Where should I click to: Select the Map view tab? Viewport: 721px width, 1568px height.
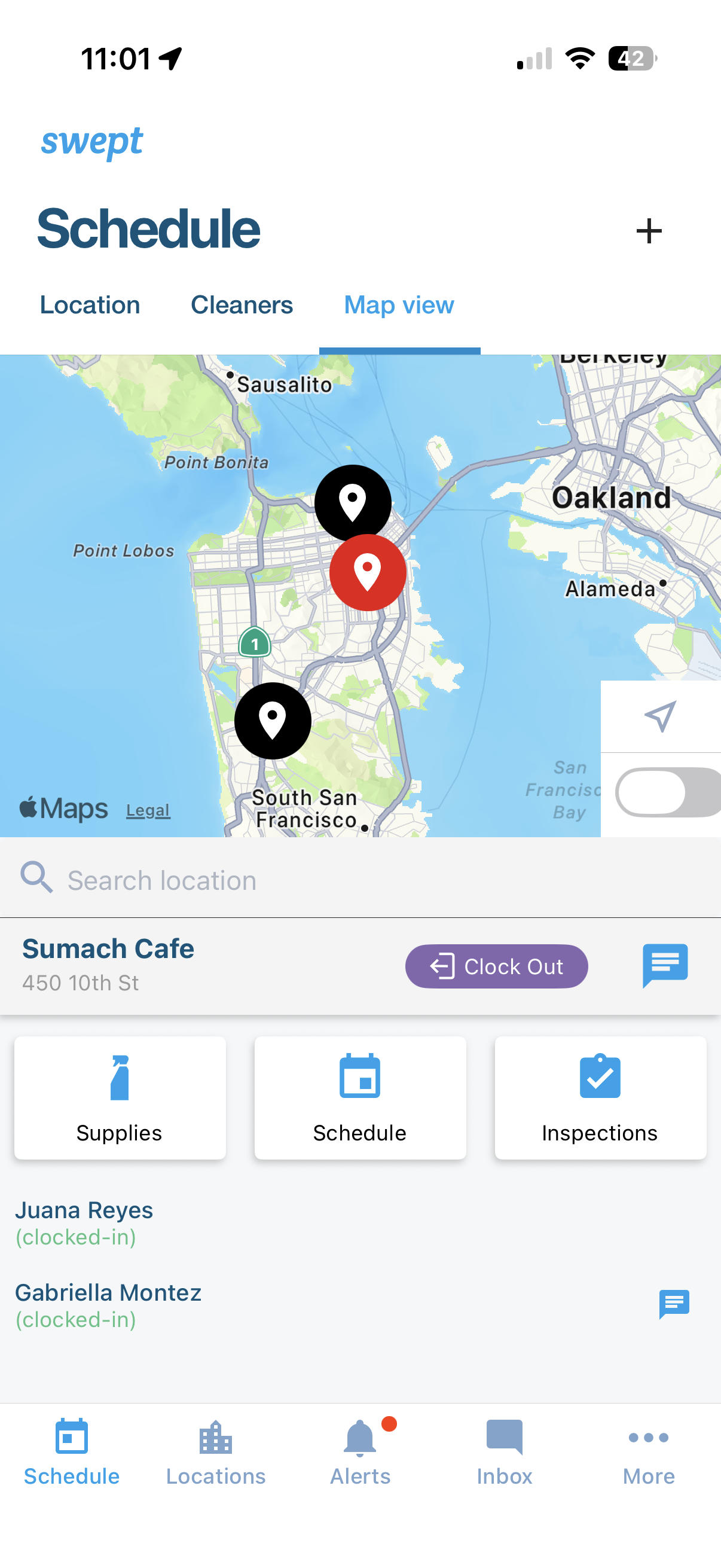coord(399,305)
